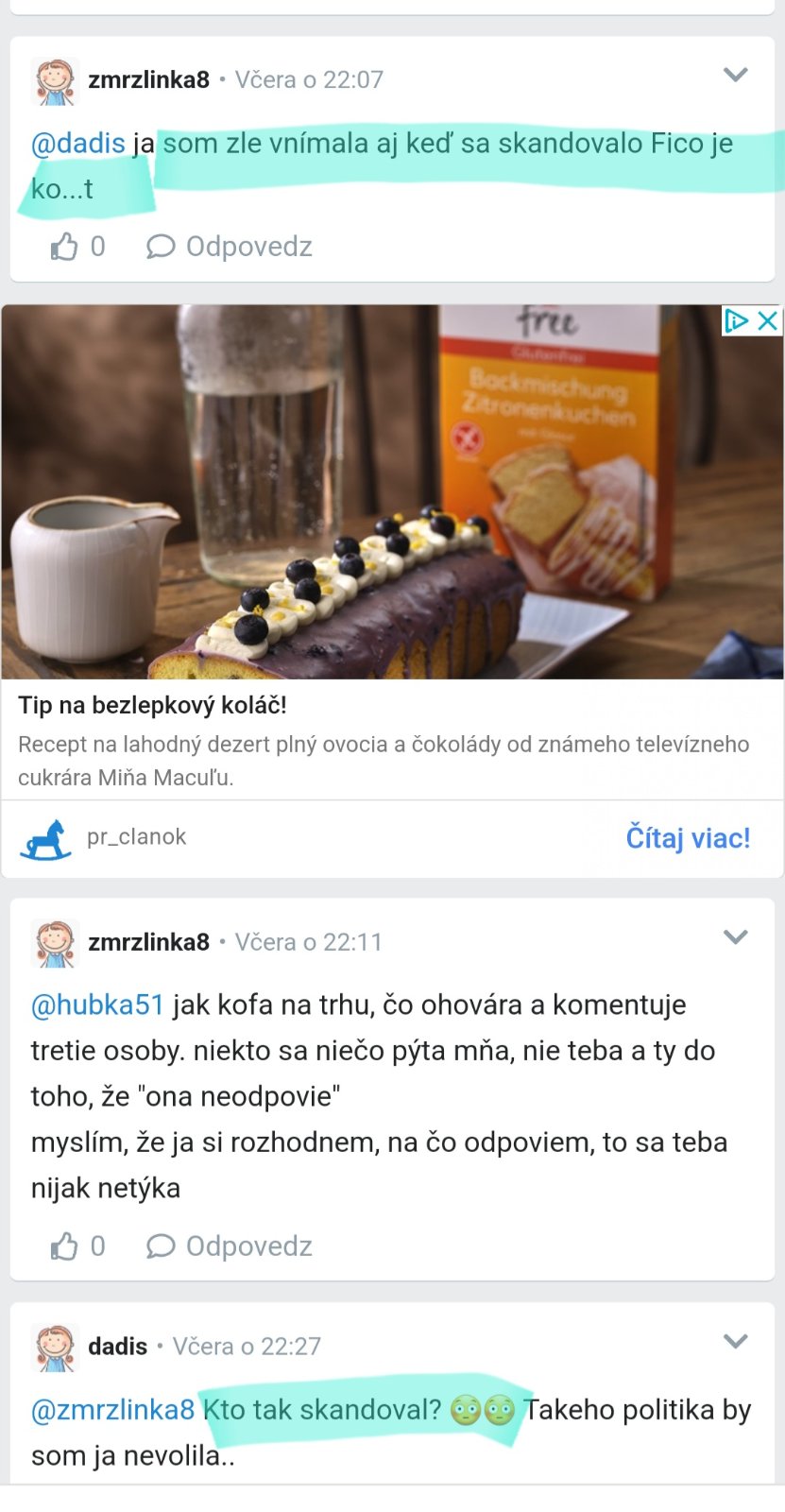This screenshot has width=785, height=1512.
Task: Like zmrzlinka8's comment mentioning @hubka51
Action: 65,1246
